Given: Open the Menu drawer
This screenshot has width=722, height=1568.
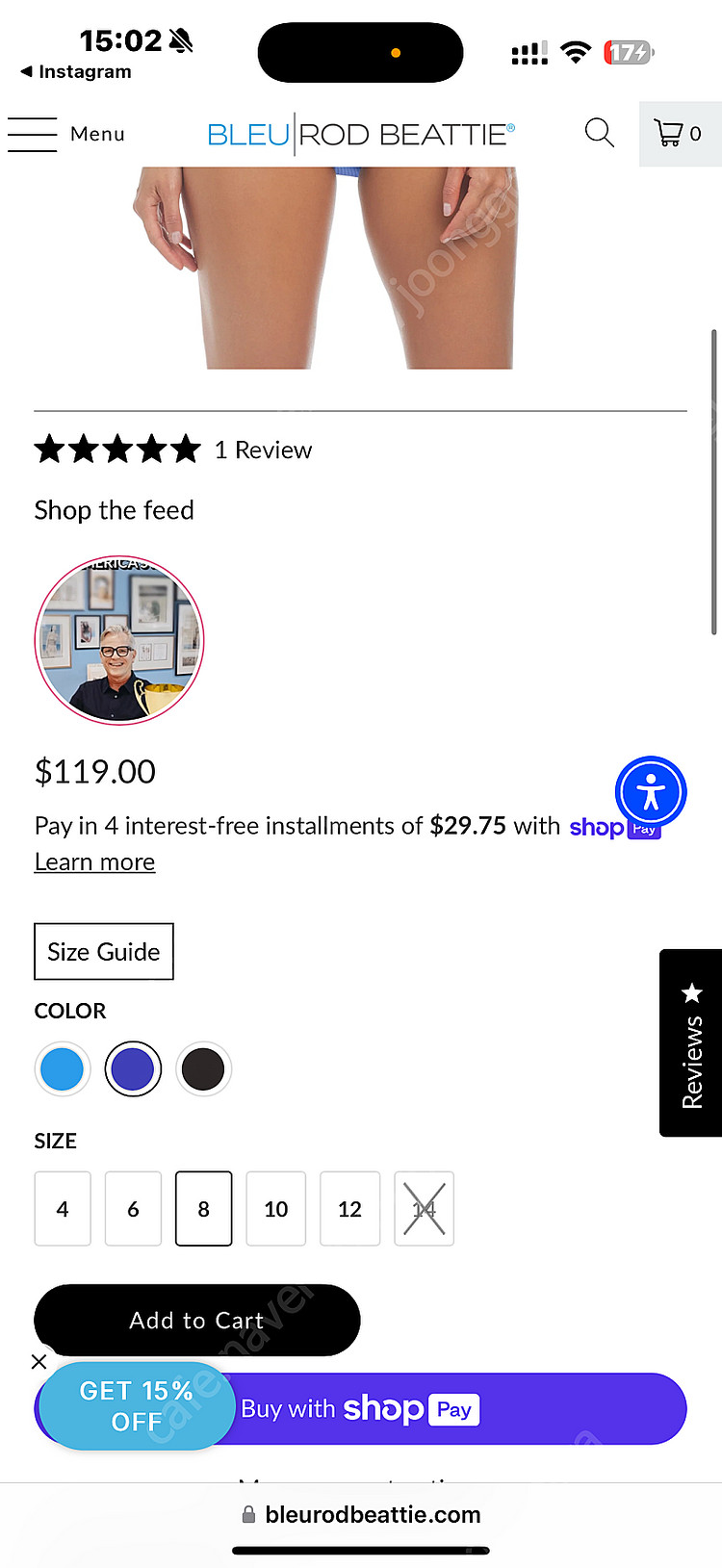Looking at the screenshot, I should tap(65, 134).
